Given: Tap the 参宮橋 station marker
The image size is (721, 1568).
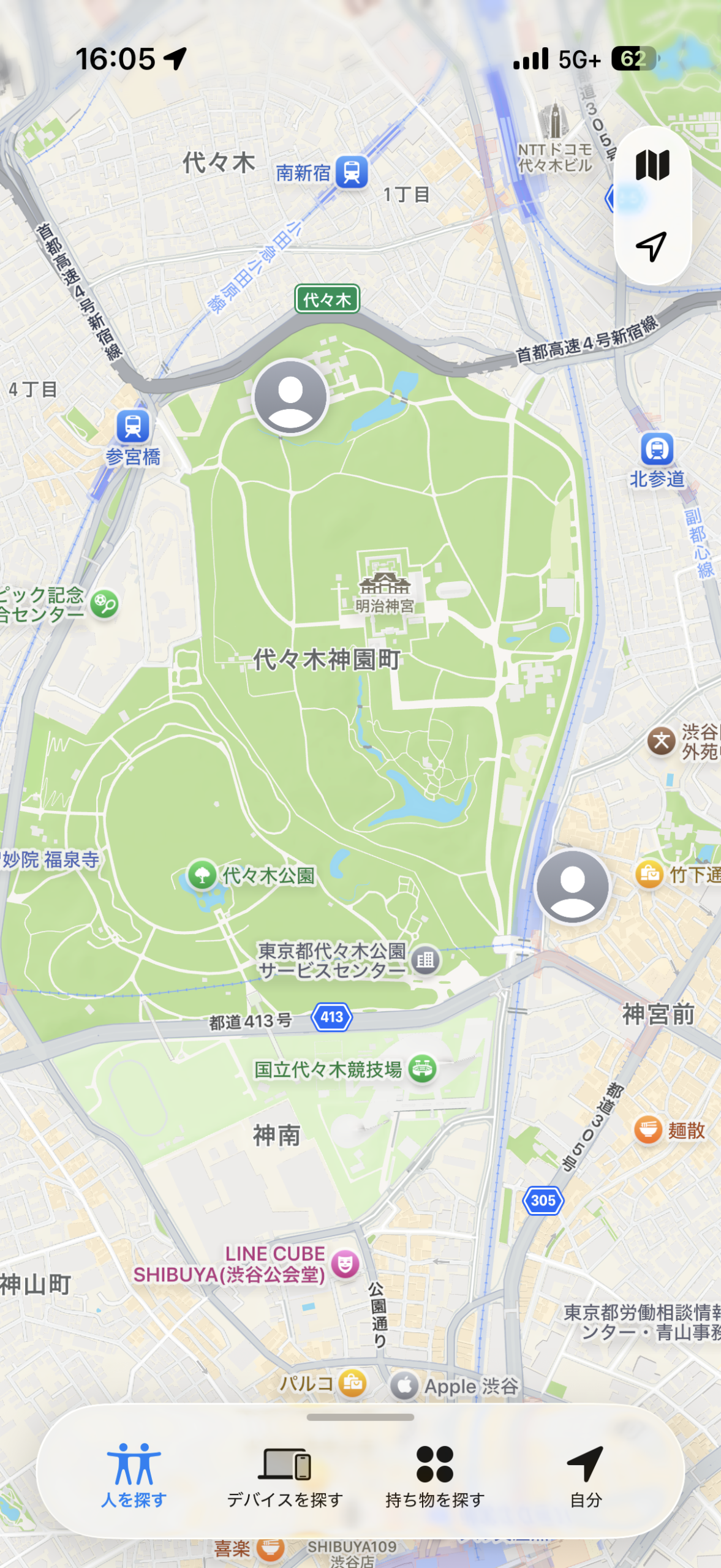Looking at the screenshot, I should click(x=133, y=426).
